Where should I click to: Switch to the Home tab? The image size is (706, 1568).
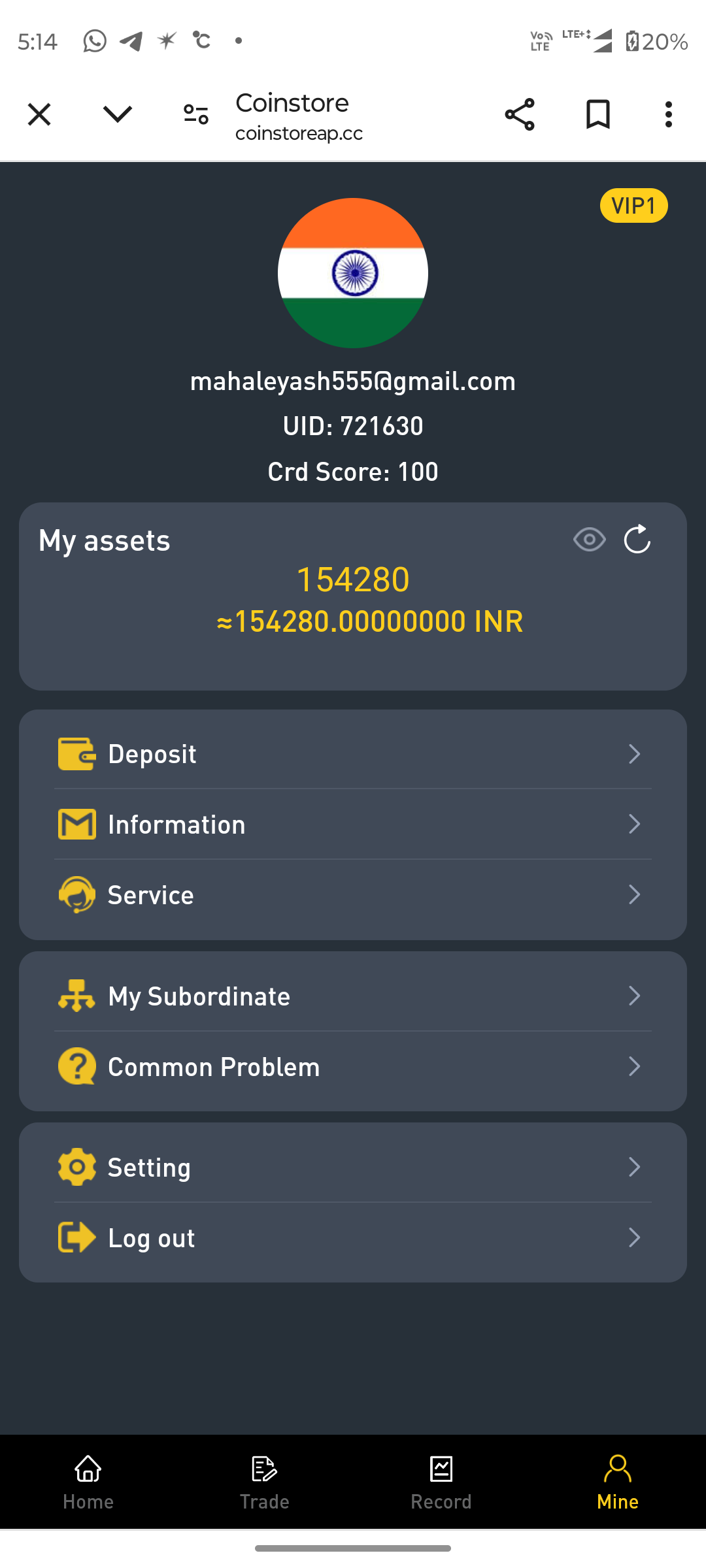[x=88, y=1482]
